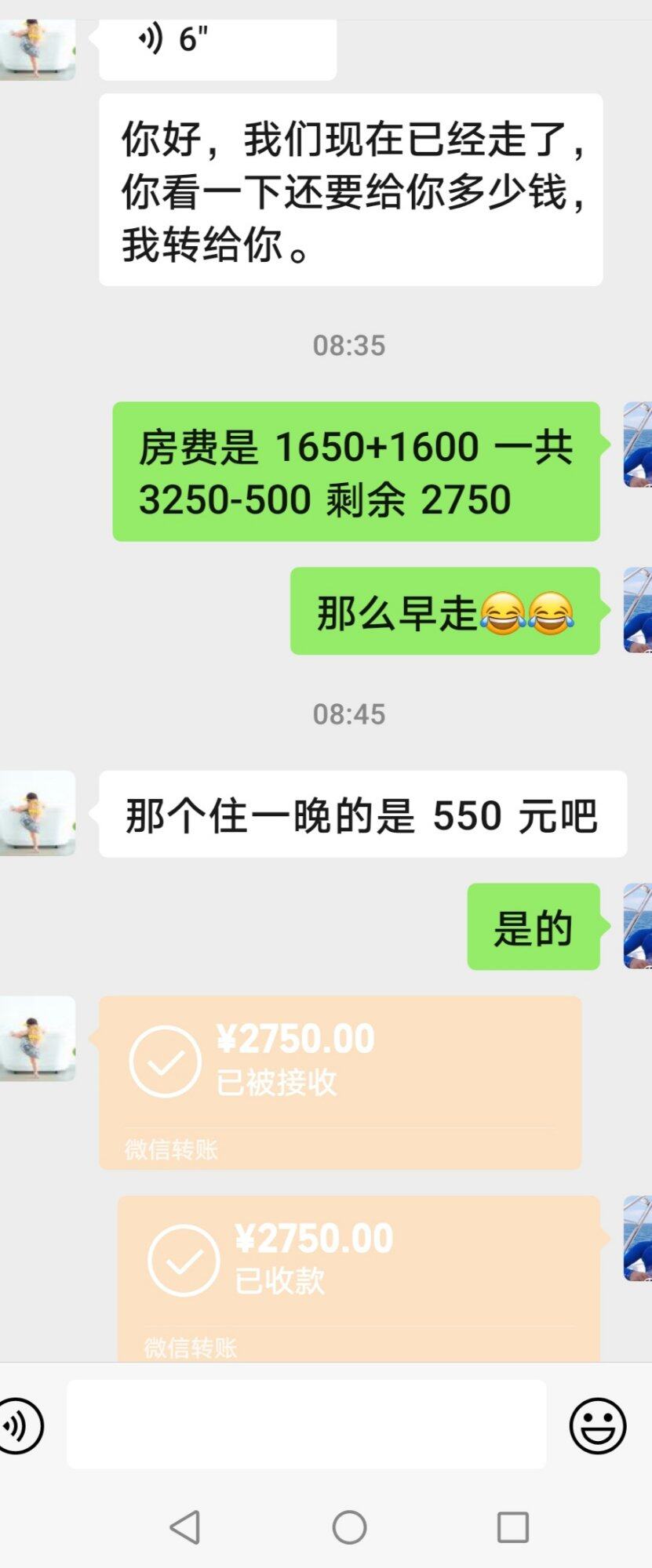Focus the message text field
Viewport: 652px width, 1568px height.
click(306, 1425)
